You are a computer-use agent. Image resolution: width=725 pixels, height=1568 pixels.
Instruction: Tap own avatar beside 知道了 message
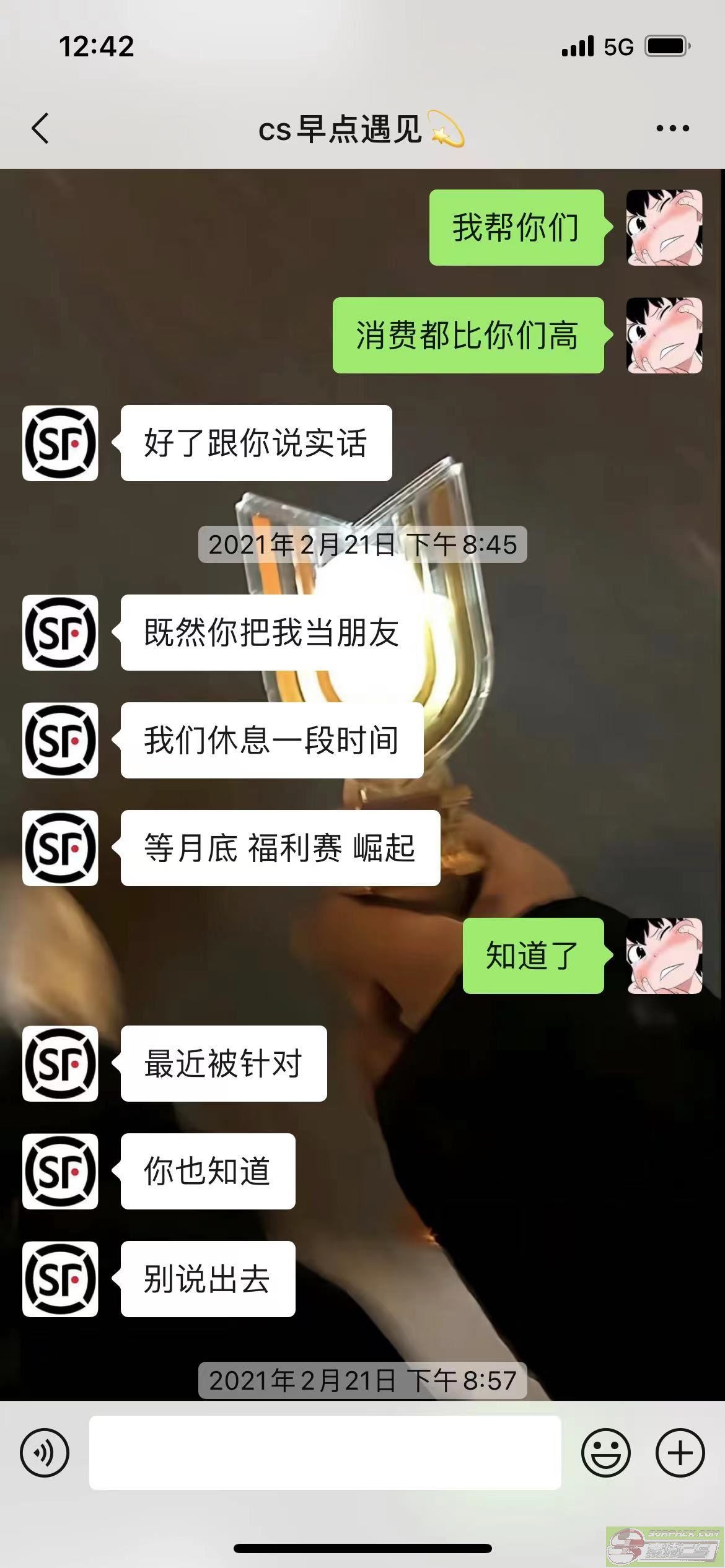point(664,956)
